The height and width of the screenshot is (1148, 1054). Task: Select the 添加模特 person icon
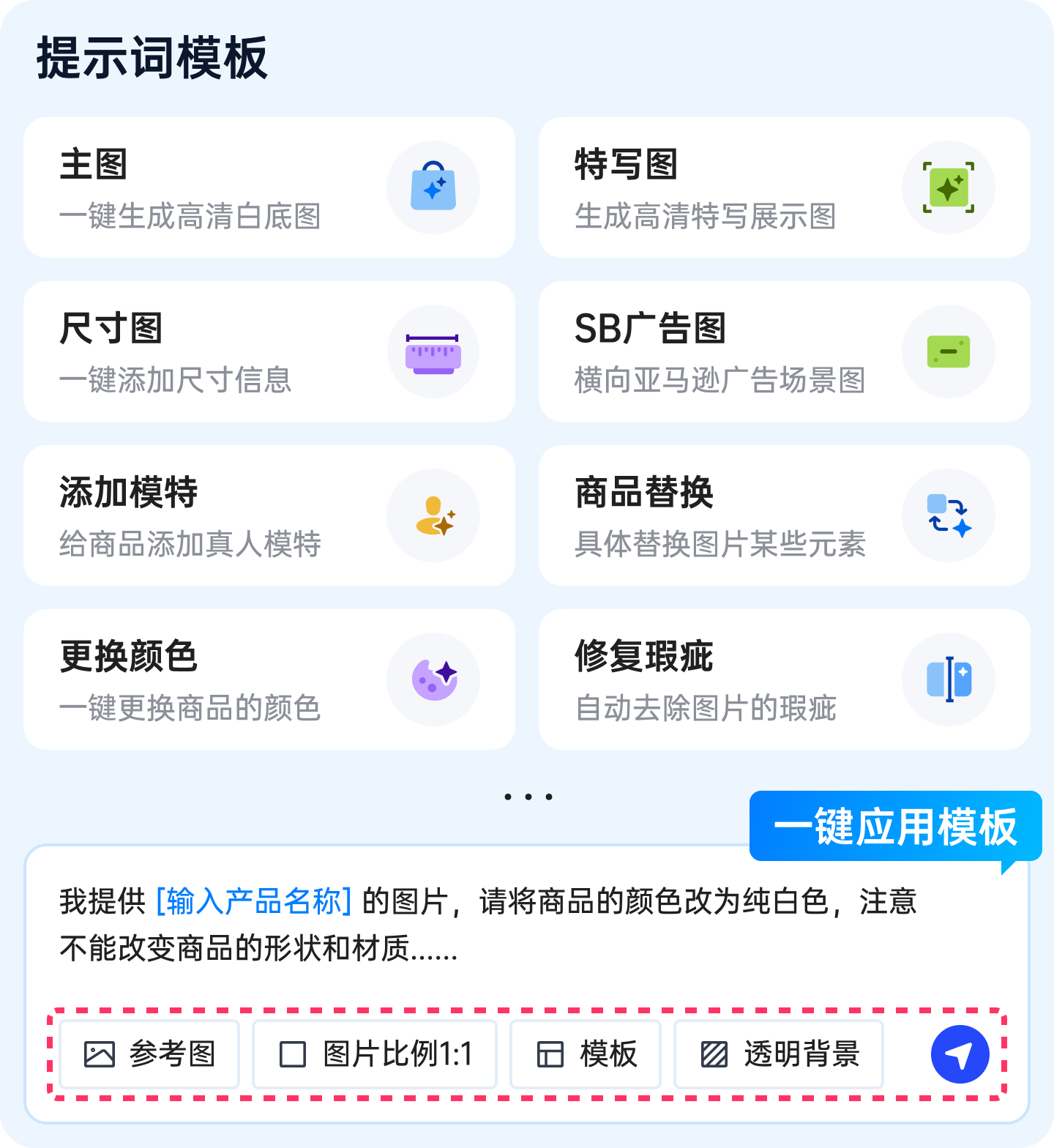pyautogui.click(x=433, y=516)
